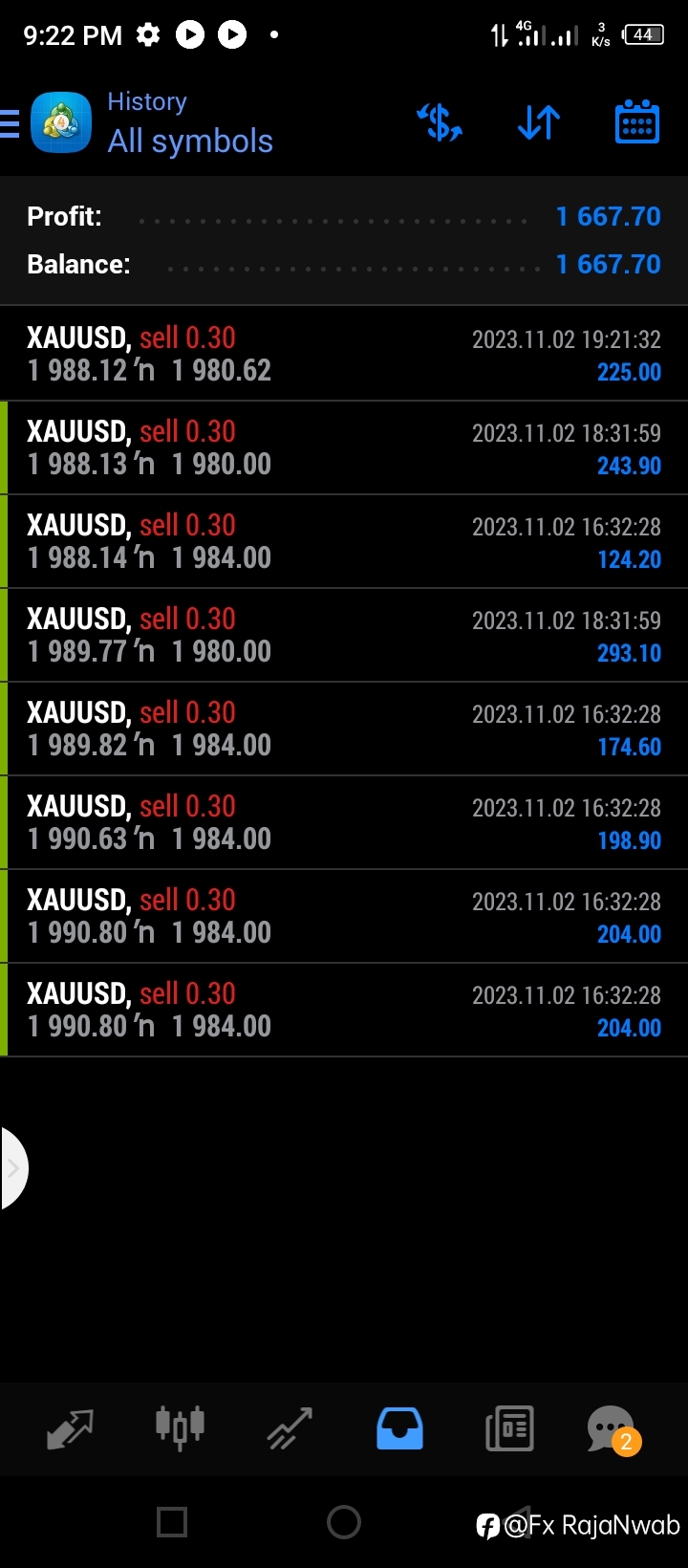Open the chat messages tab with badge 2
688x1568 pixels.
tap(613, 1430)
